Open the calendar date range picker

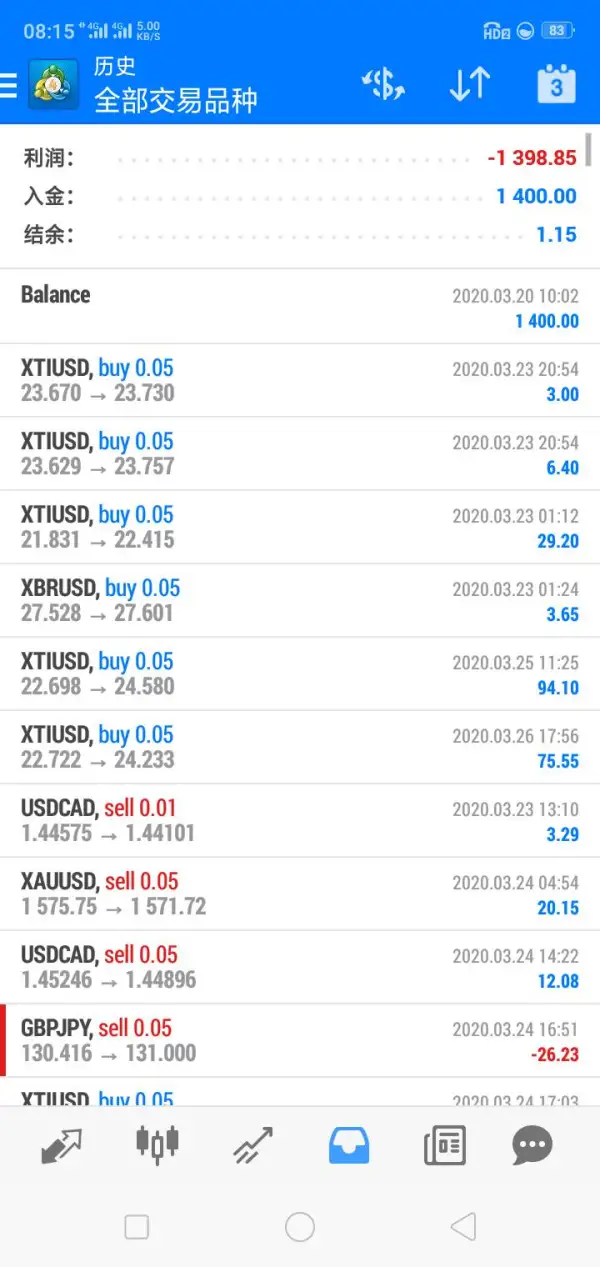click(x=556, y=85)
